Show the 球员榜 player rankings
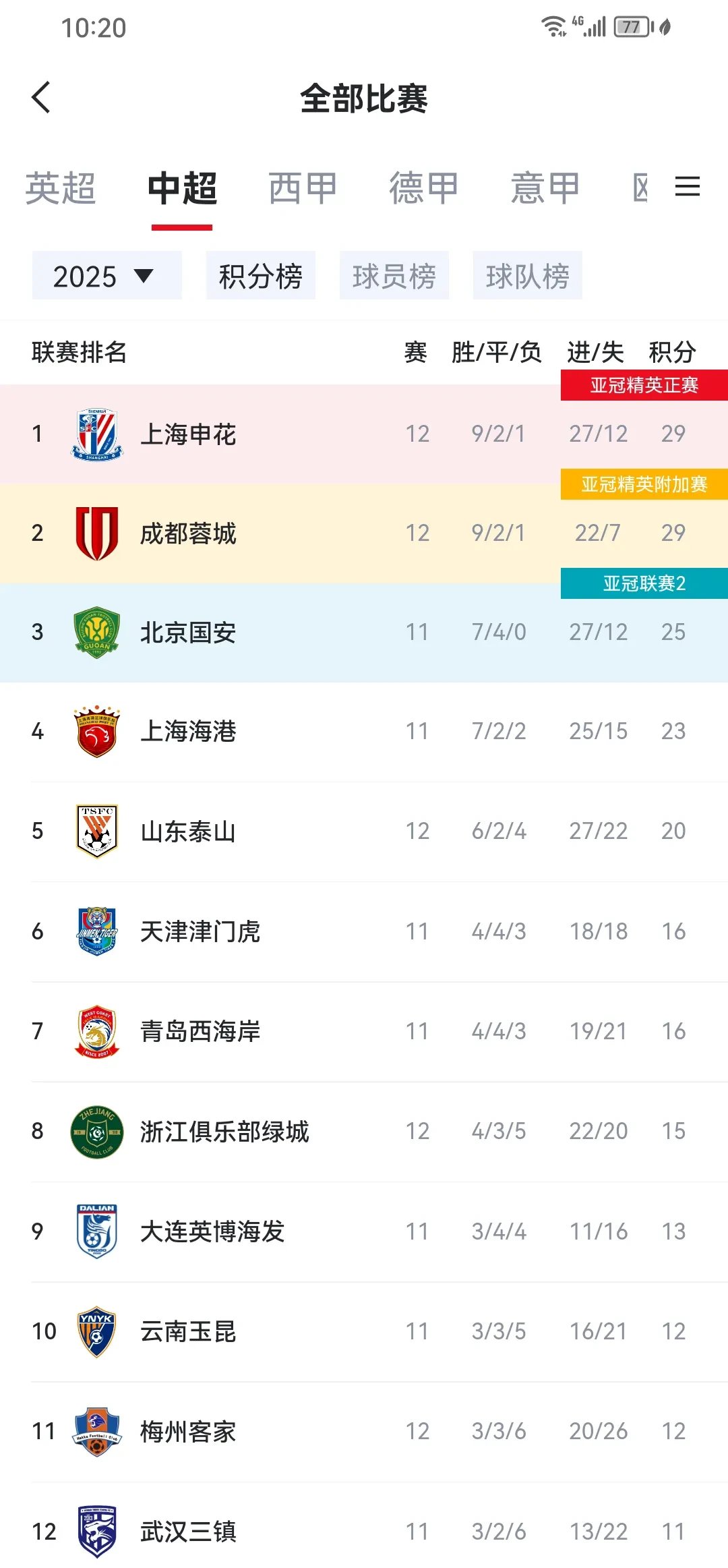Screen dimensions: 728x1568 [394, 276]
